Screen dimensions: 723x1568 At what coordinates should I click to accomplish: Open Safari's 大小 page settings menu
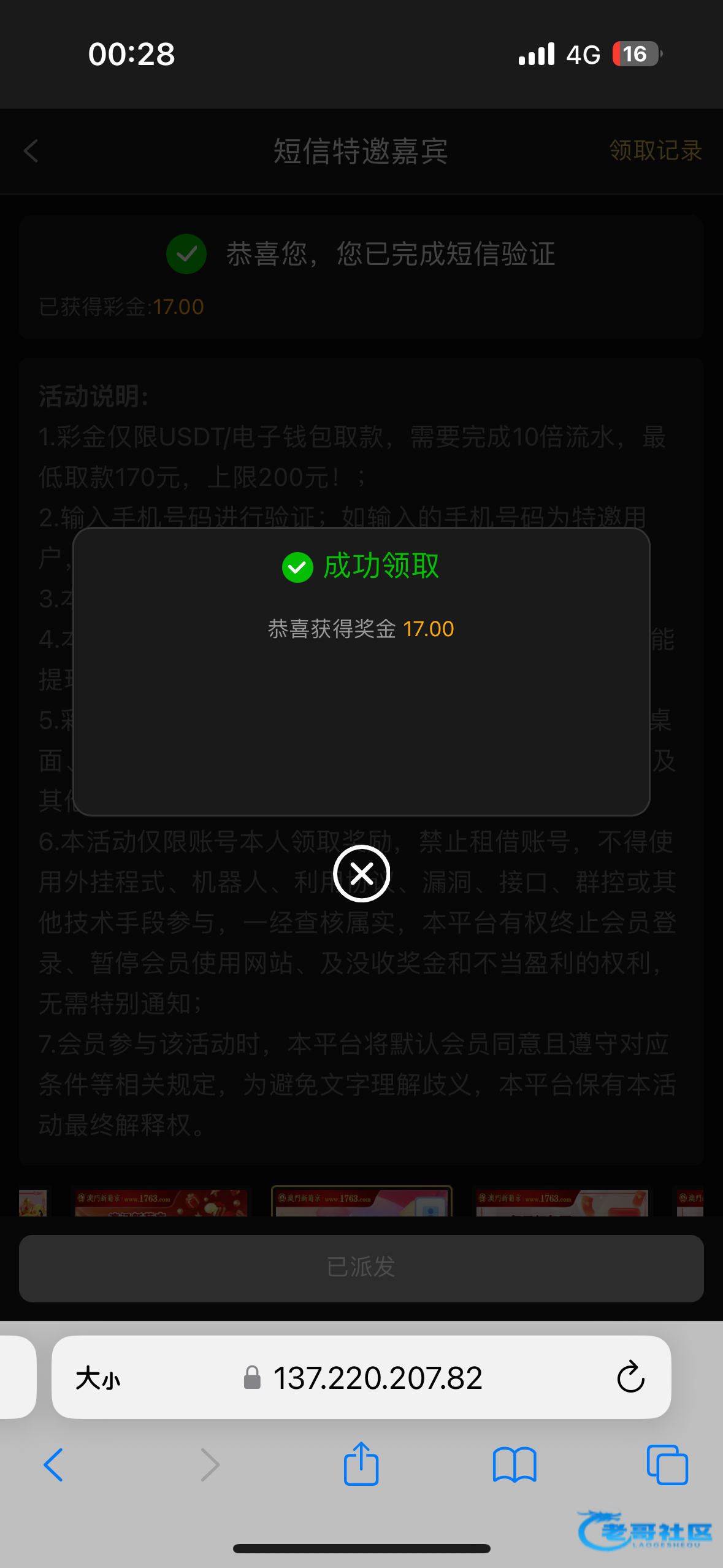(98, 1378)
